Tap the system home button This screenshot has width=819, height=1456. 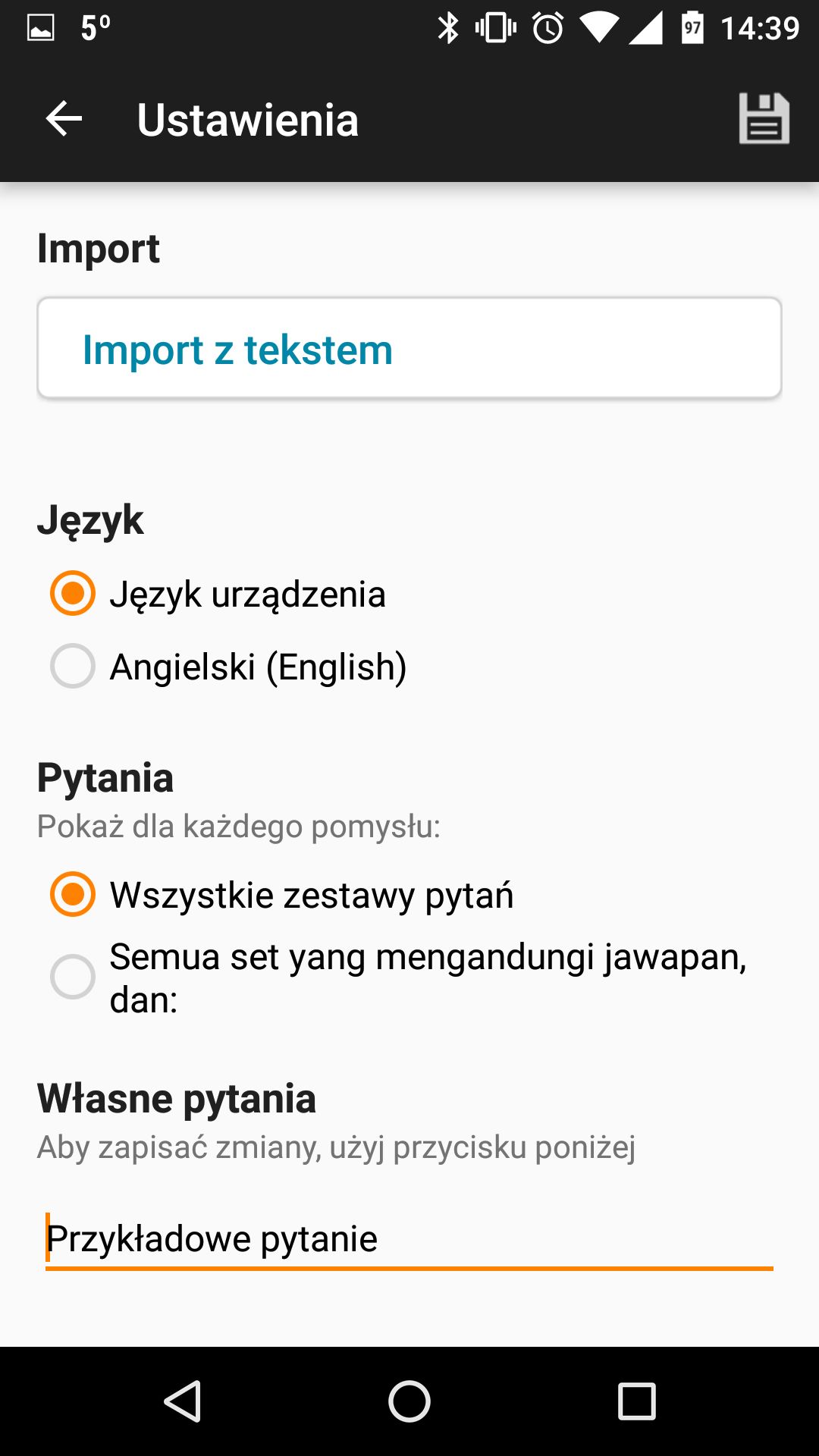click(x=409, y=1401)
